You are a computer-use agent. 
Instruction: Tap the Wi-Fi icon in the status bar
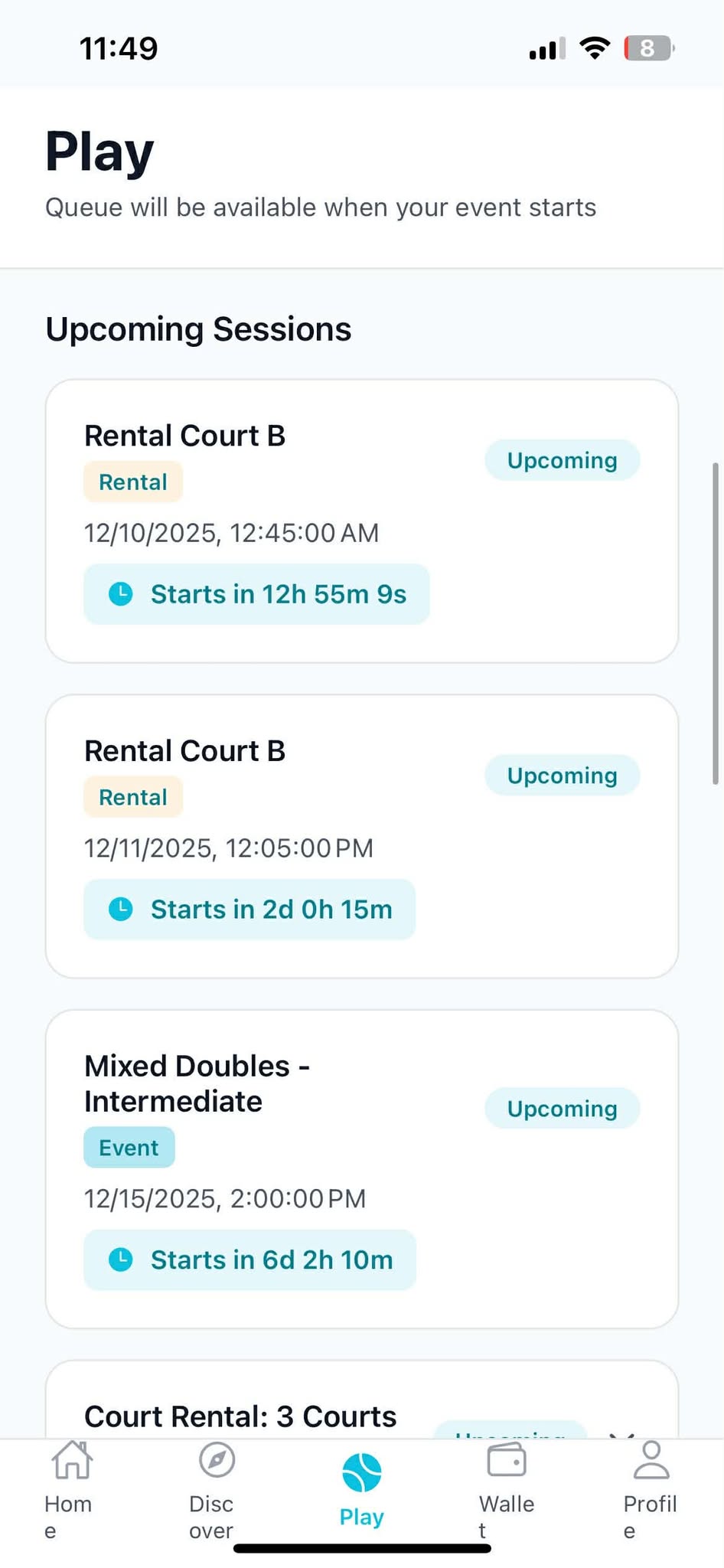pyautogui.click(x=595, y=47)
